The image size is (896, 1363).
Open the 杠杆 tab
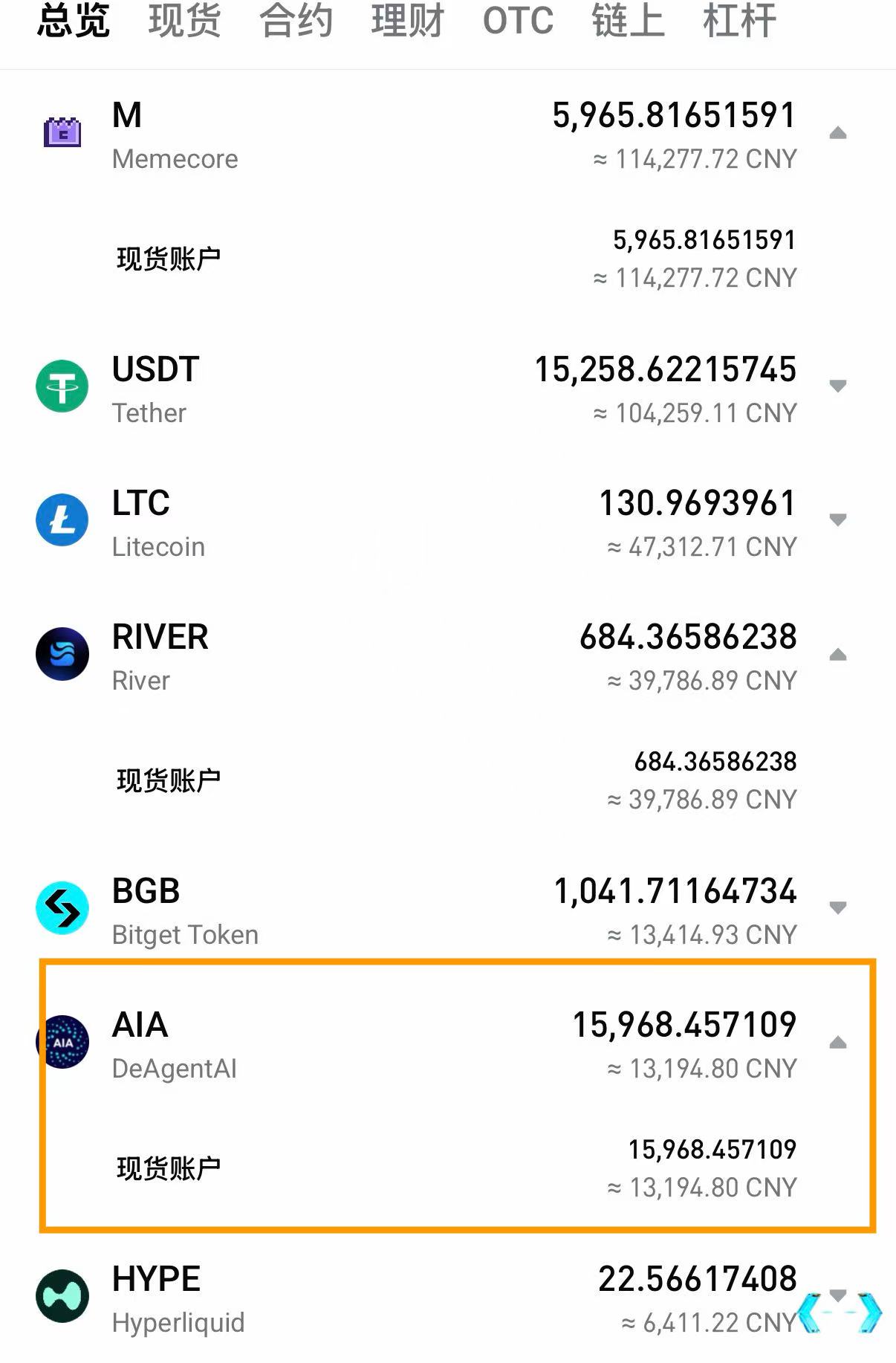[x=739, y=21]
